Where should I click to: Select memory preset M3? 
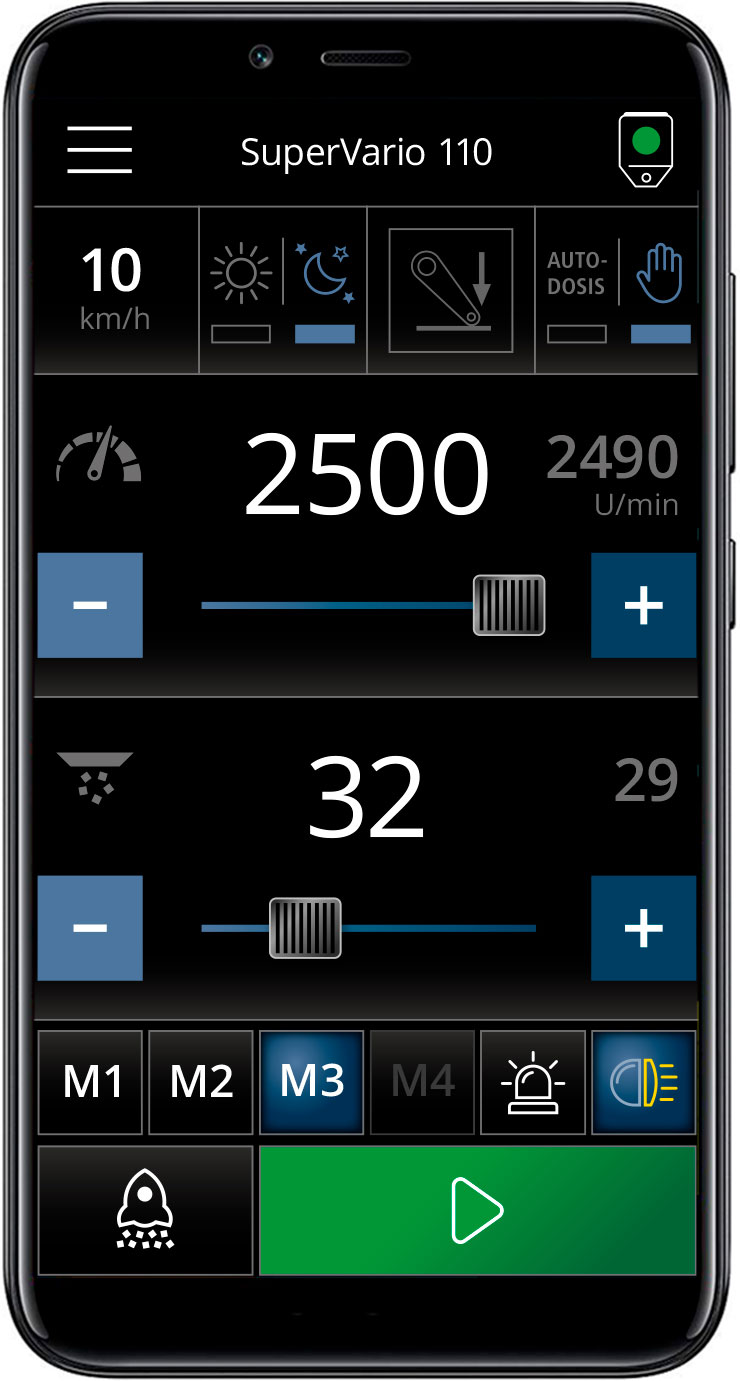(312, 1081)
